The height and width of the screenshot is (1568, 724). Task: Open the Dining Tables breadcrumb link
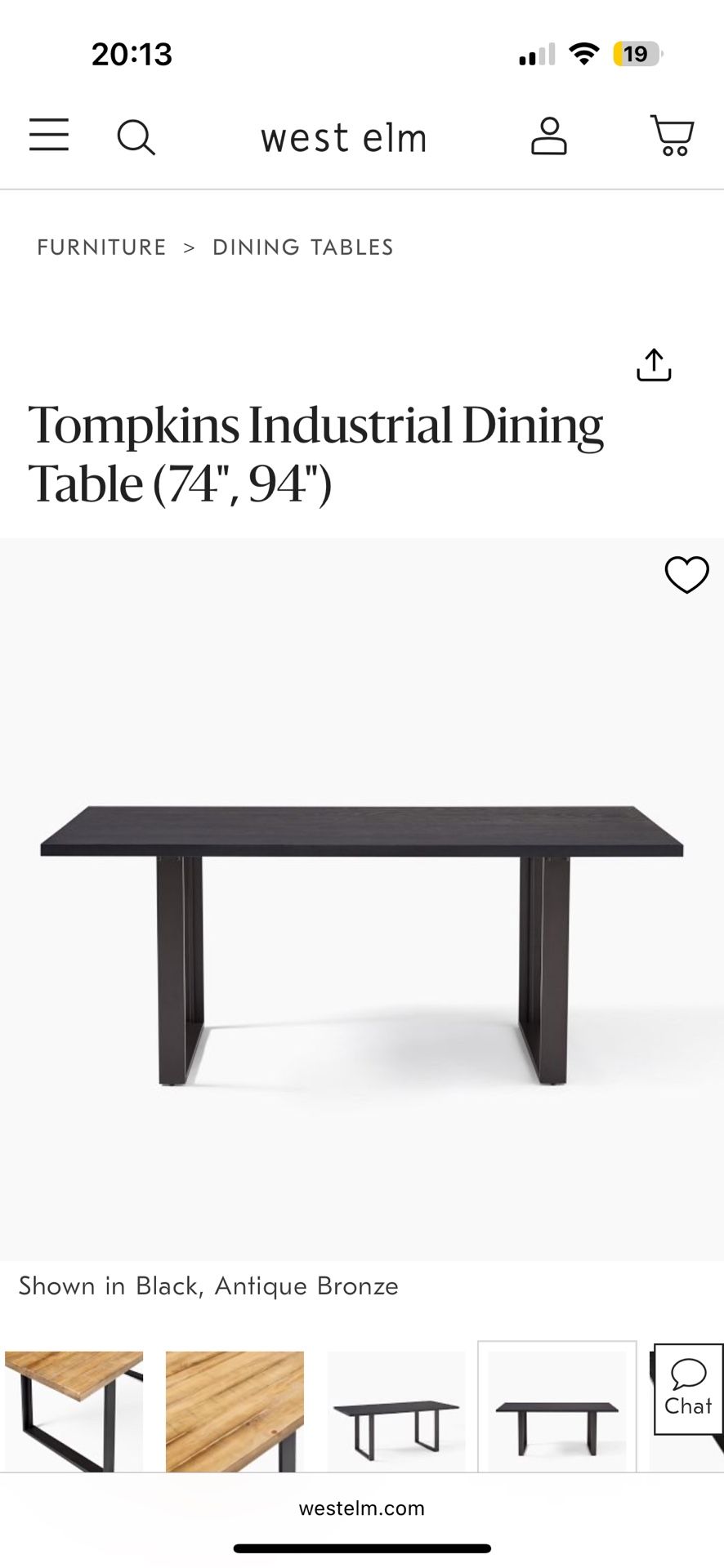(303, 247)
